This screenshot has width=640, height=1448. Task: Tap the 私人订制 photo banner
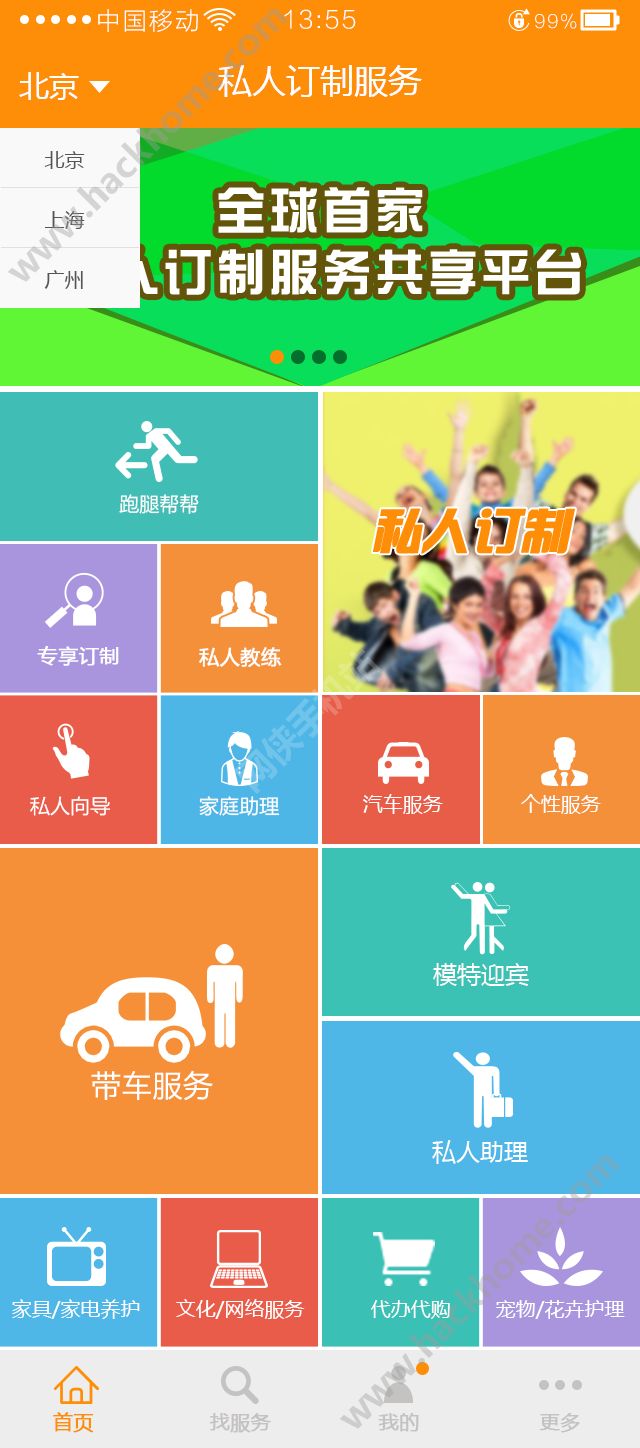click(480, 541)
